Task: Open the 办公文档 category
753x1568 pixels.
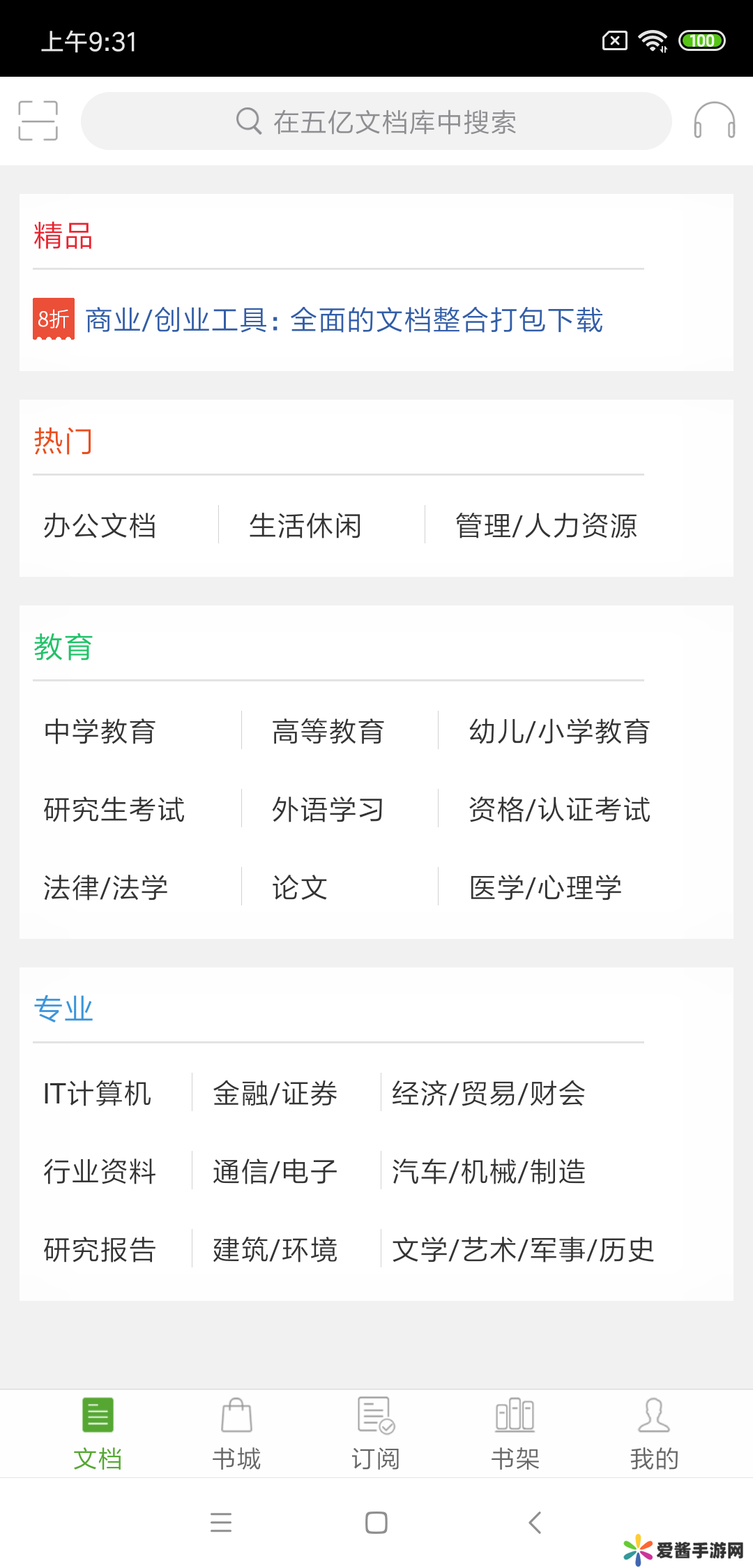Action: 100,526
